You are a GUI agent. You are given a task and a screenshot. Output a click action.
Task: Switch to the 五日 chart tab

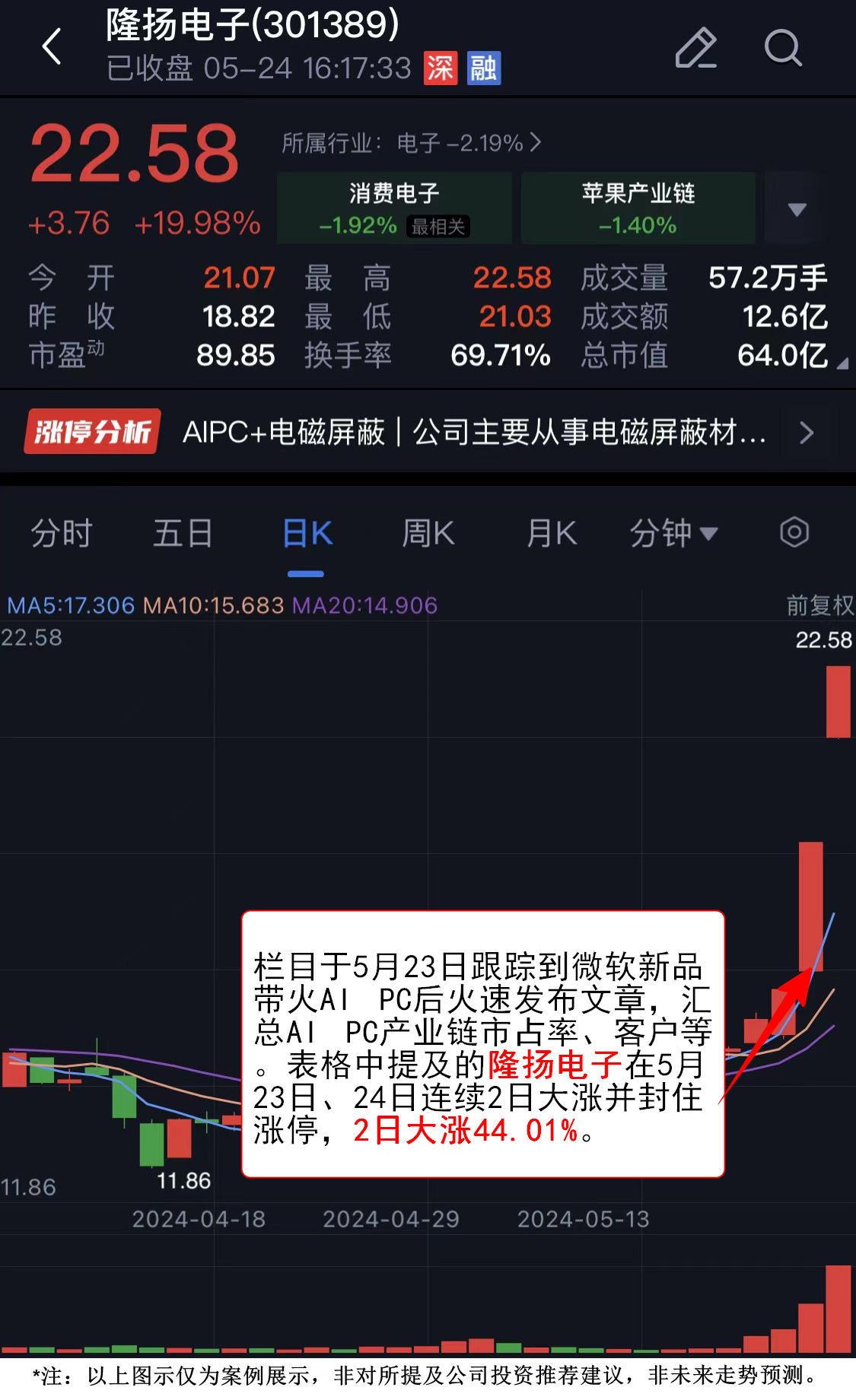[183, 533]
